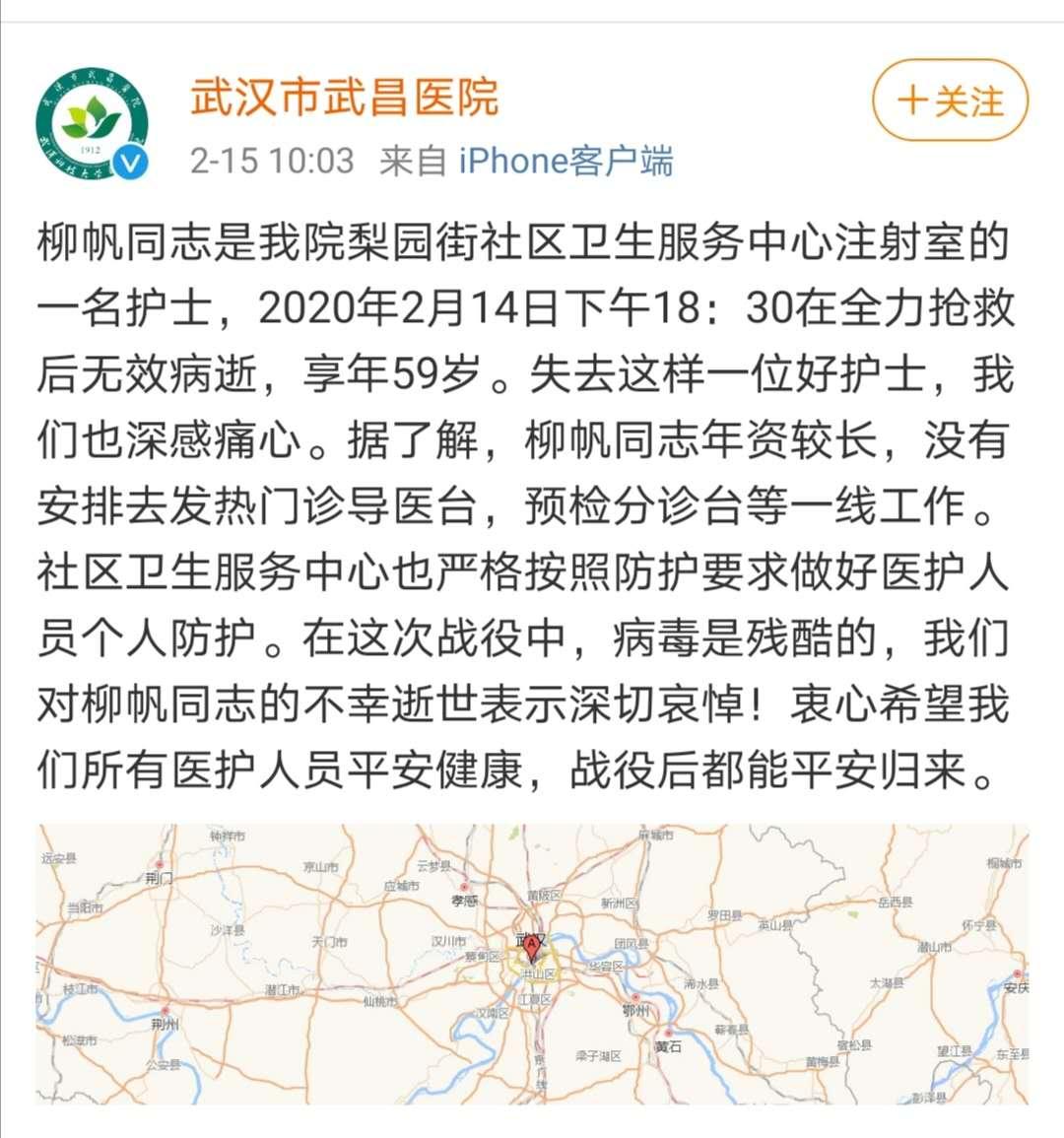The height and width of the screenshot is (1138, 1064).
Task: Click the 仙桃市 label on the map
Action: 378,1001
